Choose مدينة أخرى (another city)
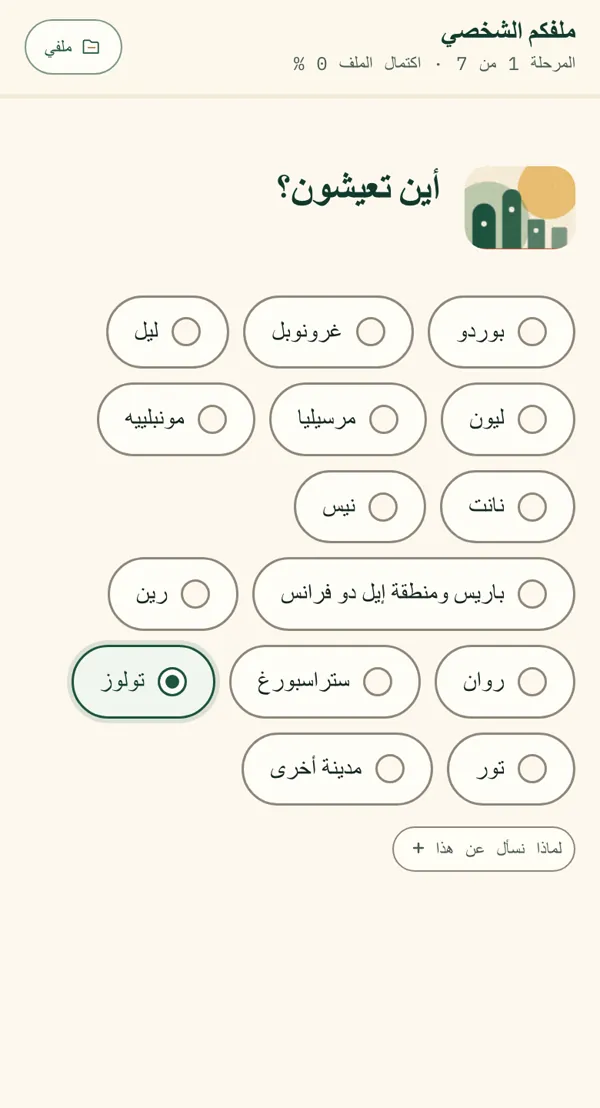The width and height of the screenshot is (600, 1108). tap(337, 769)
